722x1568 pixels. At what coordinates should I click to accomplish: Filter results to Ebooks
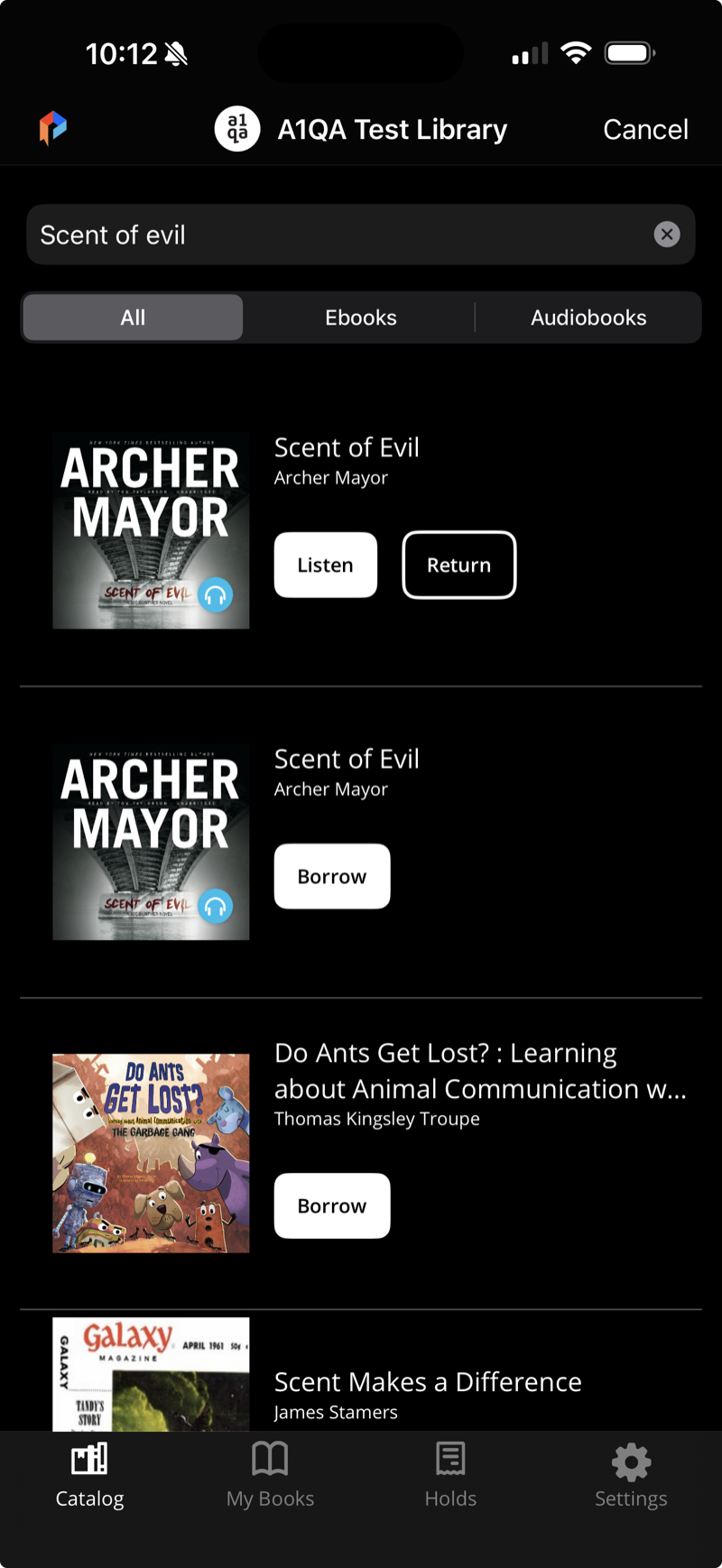(360, 318)
